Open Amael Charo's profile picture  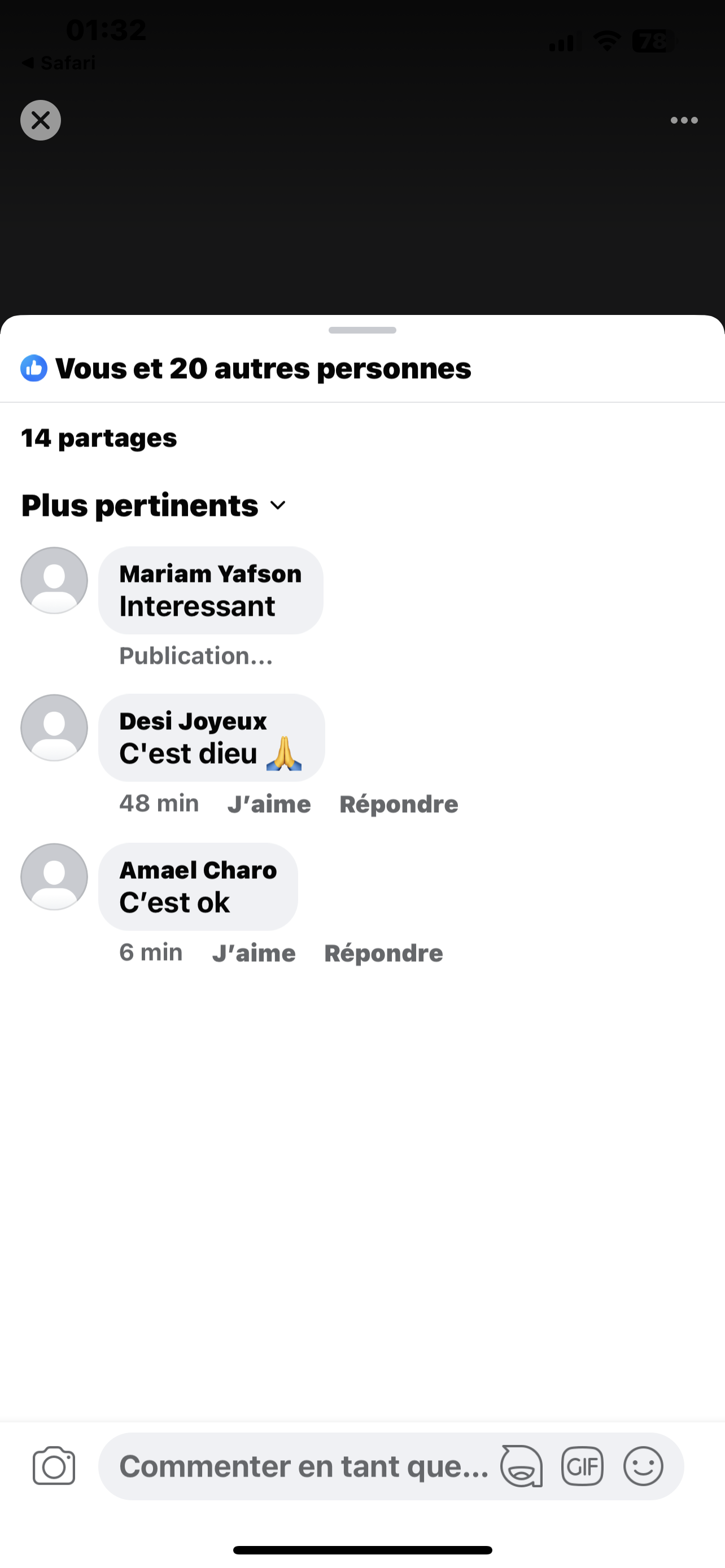point(54,877)
